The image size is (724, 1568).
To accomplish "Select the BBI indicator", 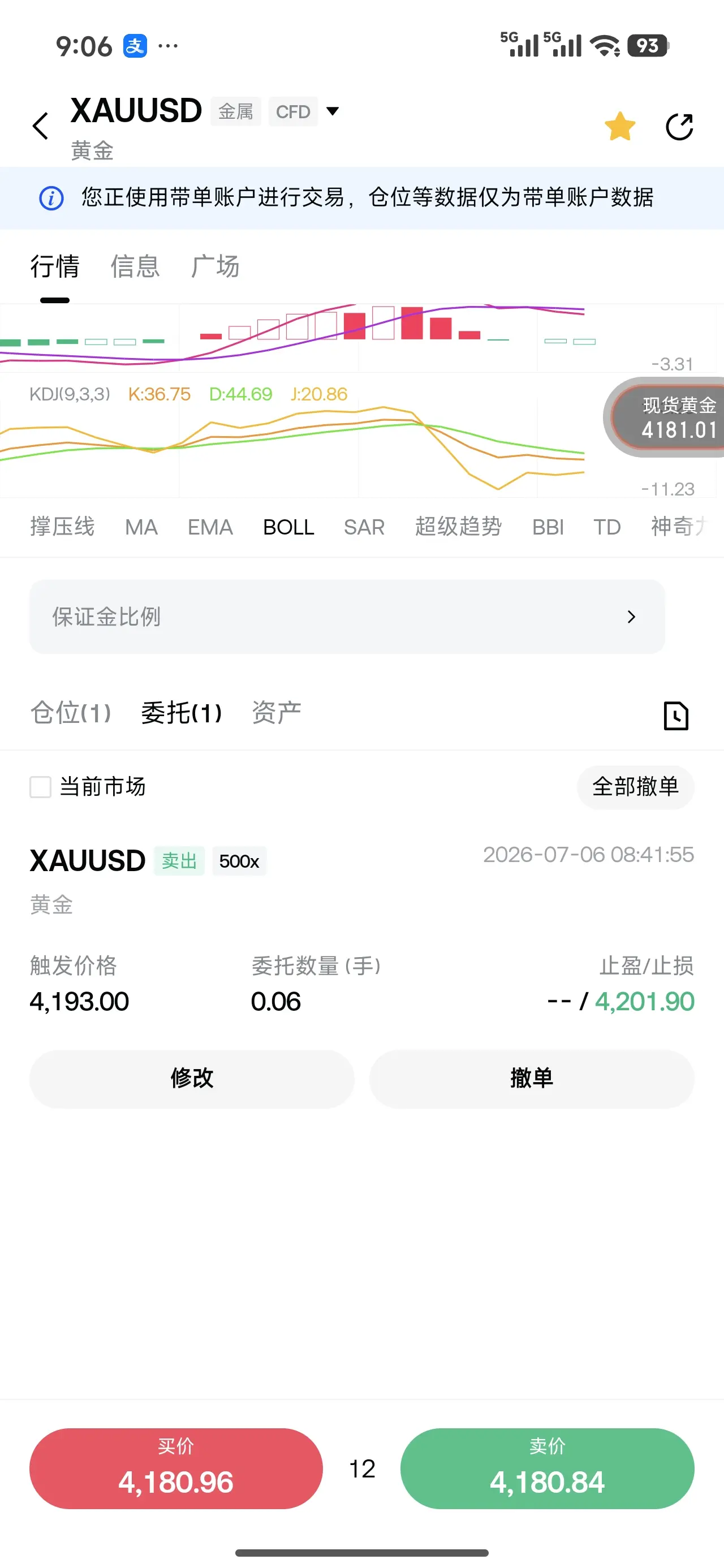I will pos(548,527).
